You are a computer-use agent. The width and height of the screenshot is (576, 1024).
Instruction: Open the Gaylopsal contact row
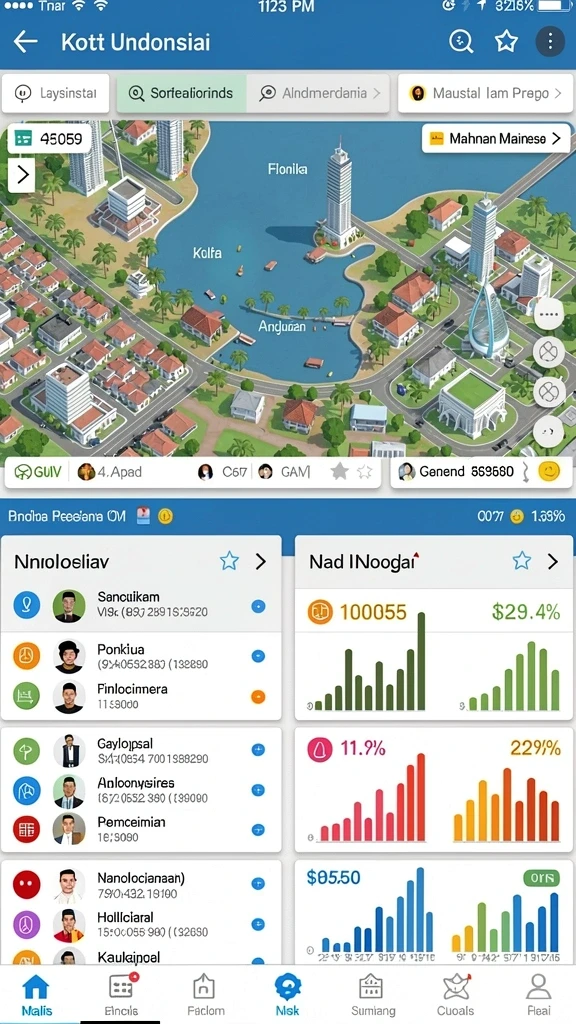[141, 750]
